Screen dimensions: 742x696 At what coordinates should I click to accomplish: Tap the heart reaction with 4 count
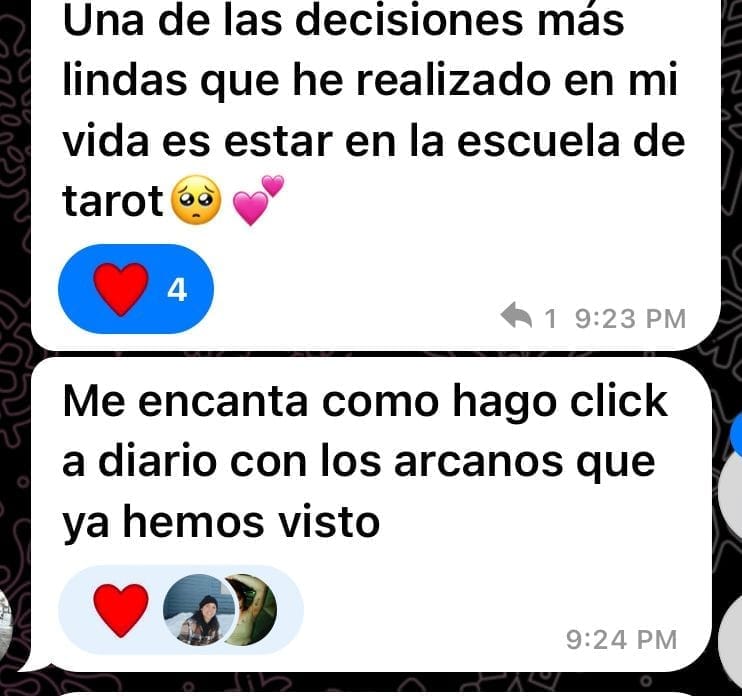point(137,289)
